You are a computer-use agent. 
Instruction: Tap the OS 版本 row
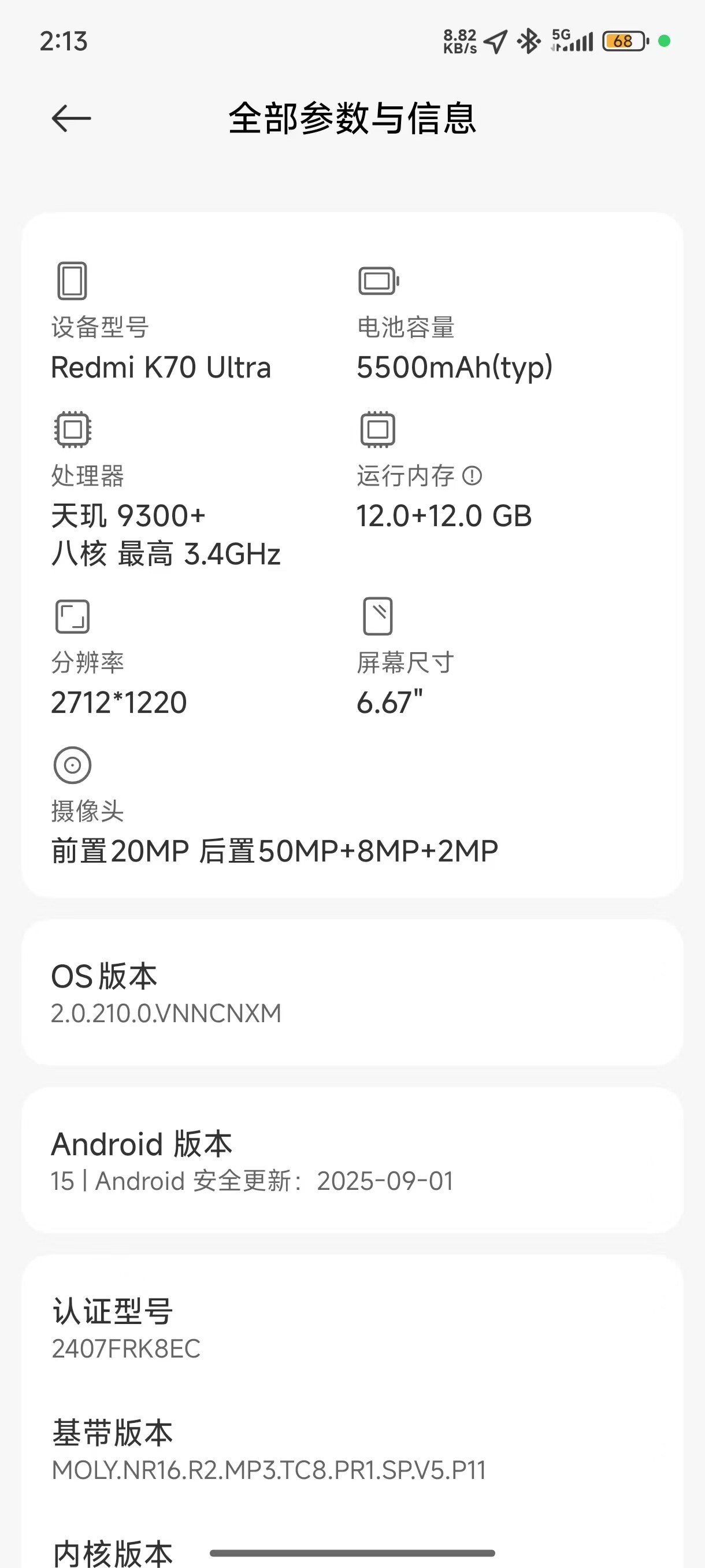pos(351,993)
